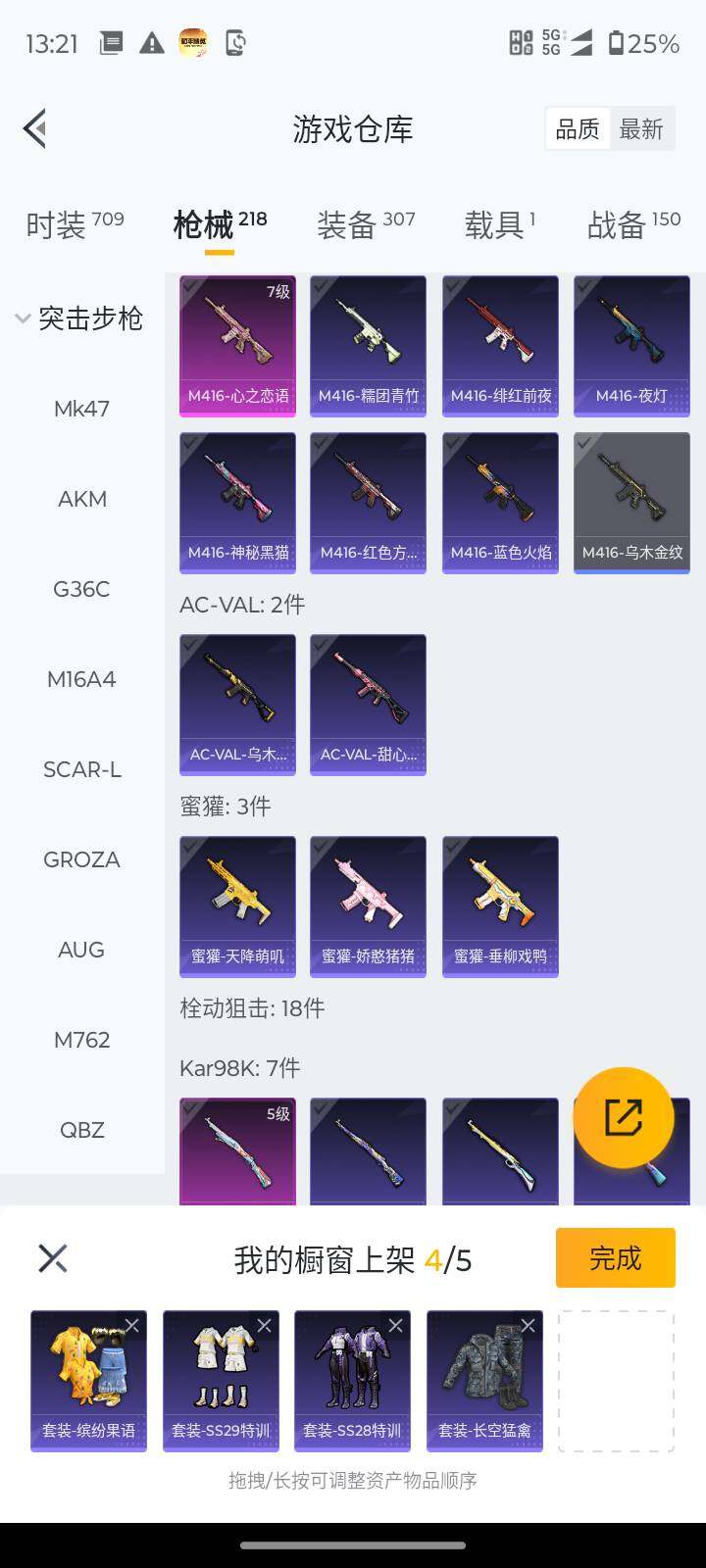
Task: Choose the M416-乌木金纹 skin
Action: coord(631,502)
